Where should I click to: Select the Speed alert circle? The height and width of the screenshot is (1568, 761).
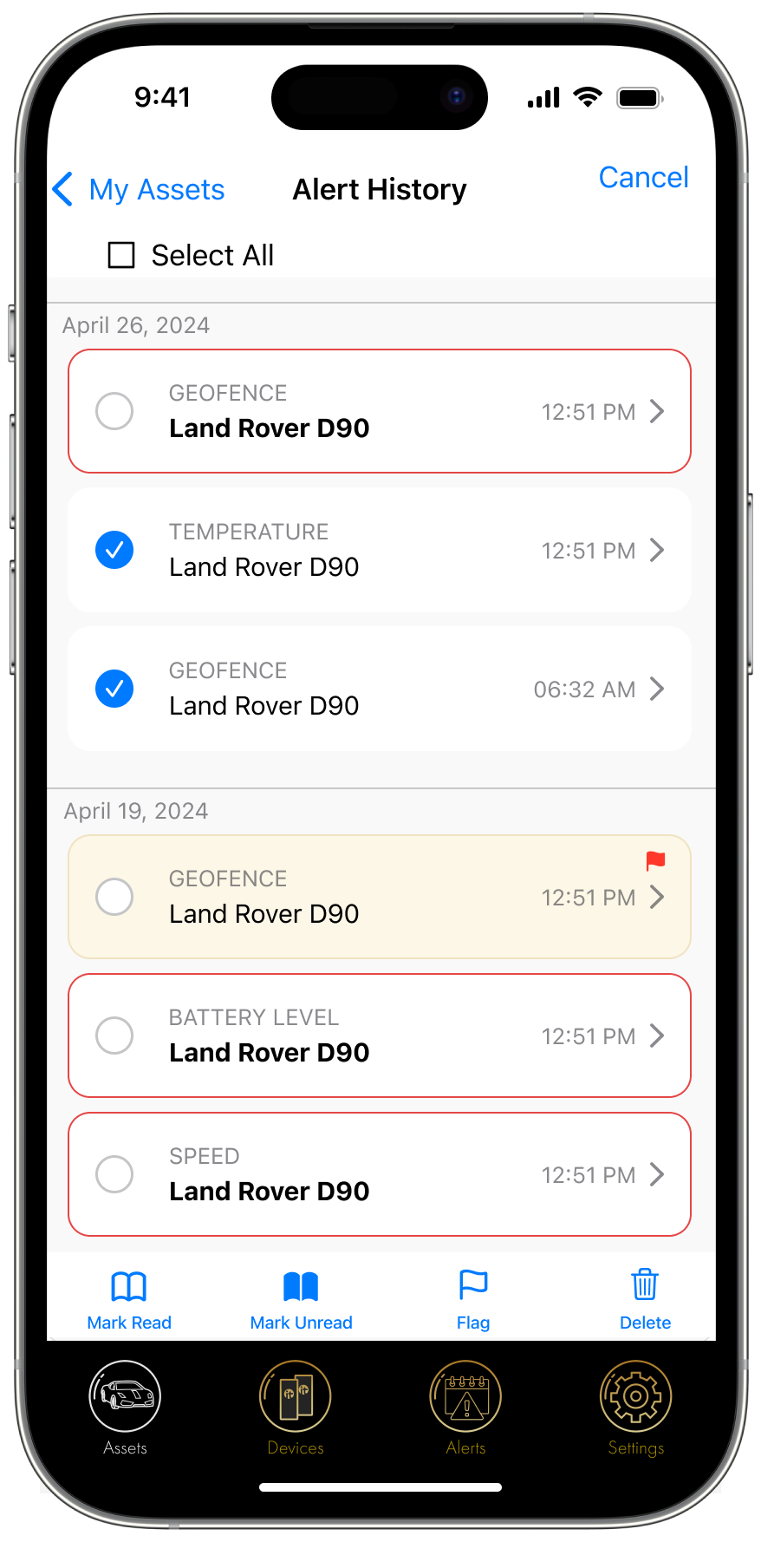point(114,1174)
